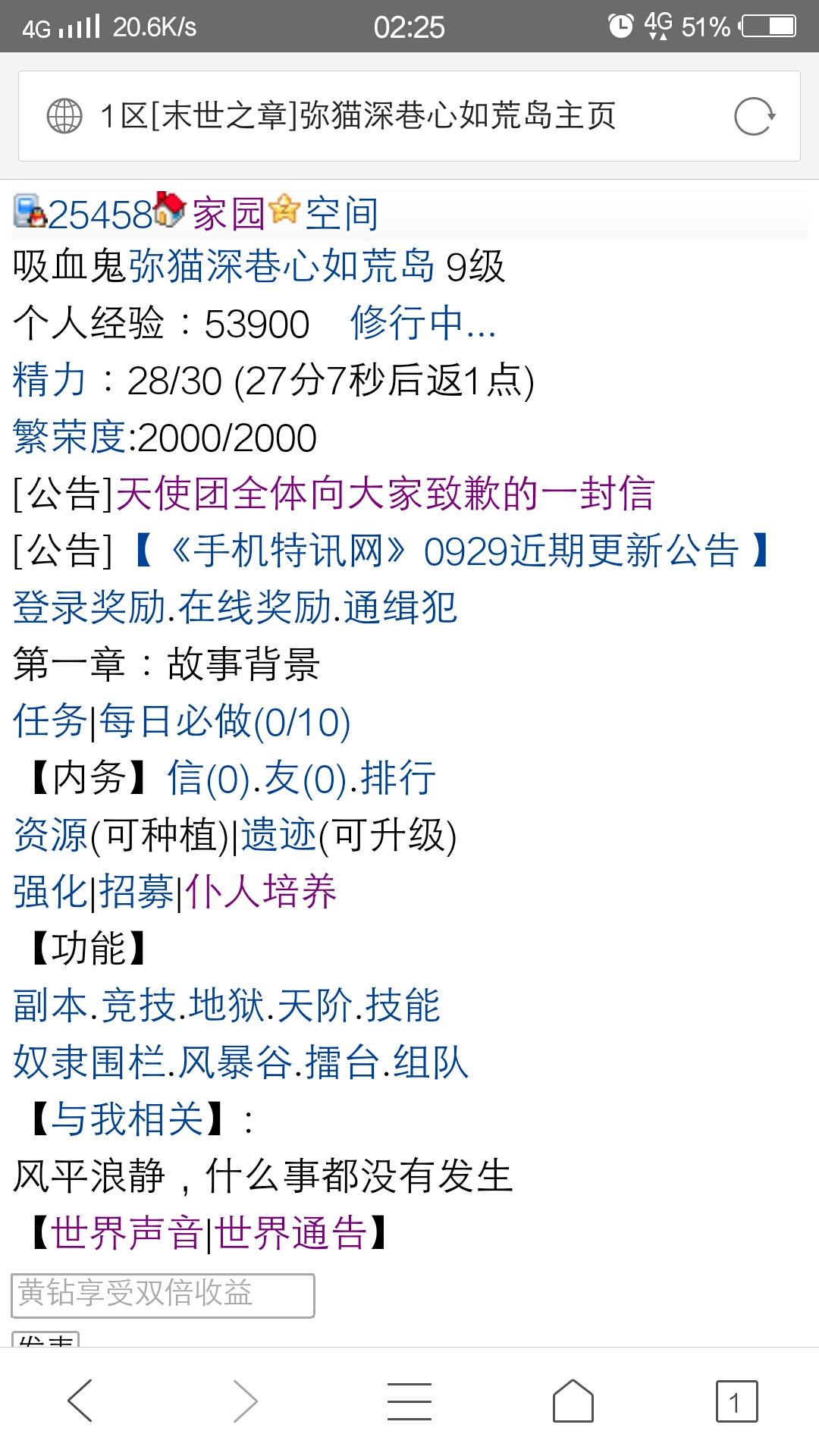Open the 0929近期更新公告 announcement

452,551
